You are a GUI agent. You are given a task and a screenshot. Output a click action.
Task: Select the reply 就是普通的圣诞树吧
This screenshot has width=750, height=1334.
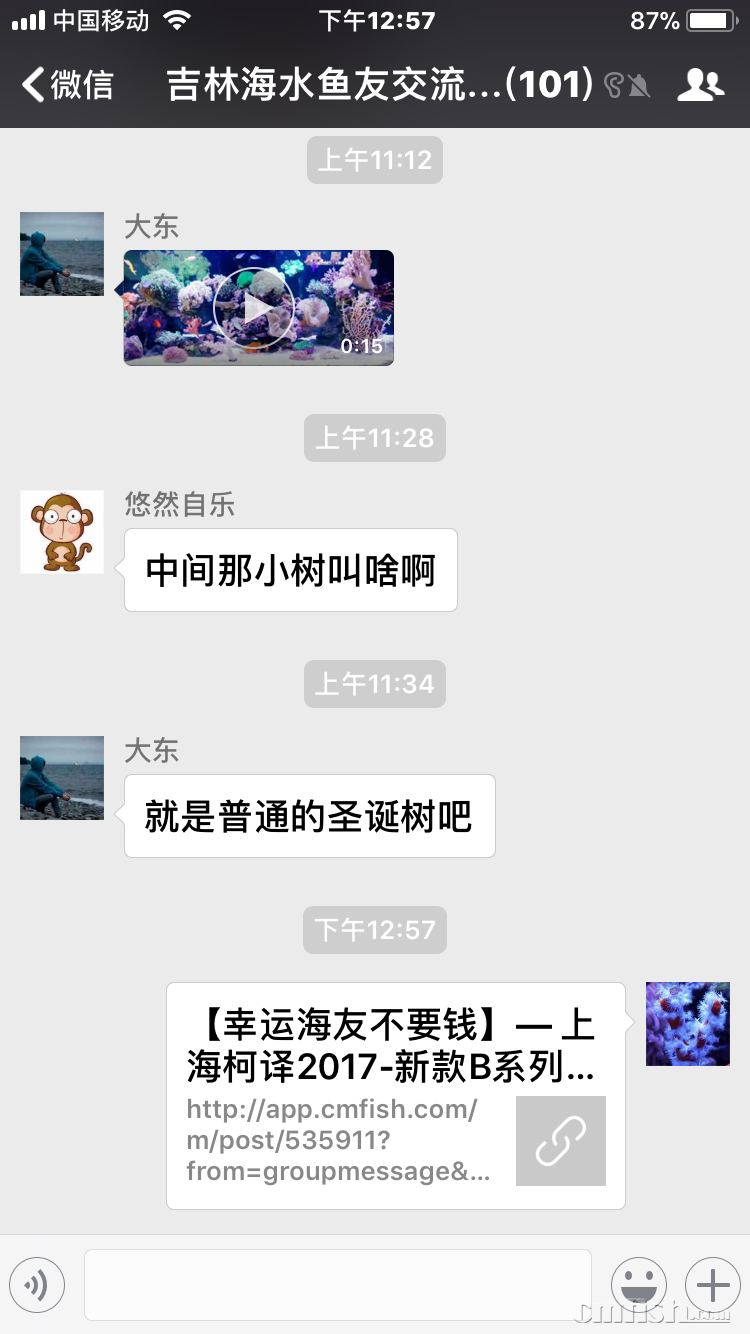click(308, 816)
